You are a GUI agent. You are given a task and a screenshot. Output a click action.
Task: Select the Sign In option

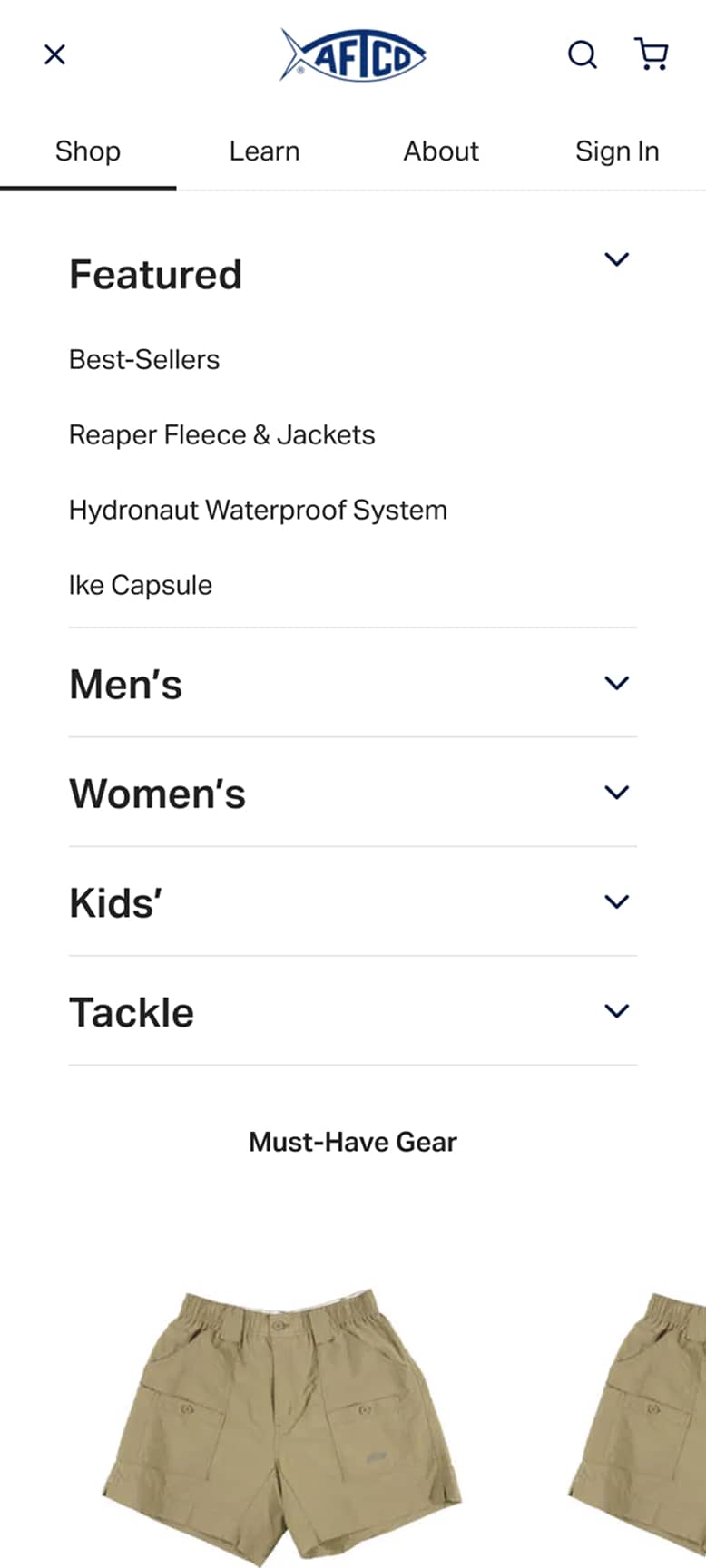617,151
